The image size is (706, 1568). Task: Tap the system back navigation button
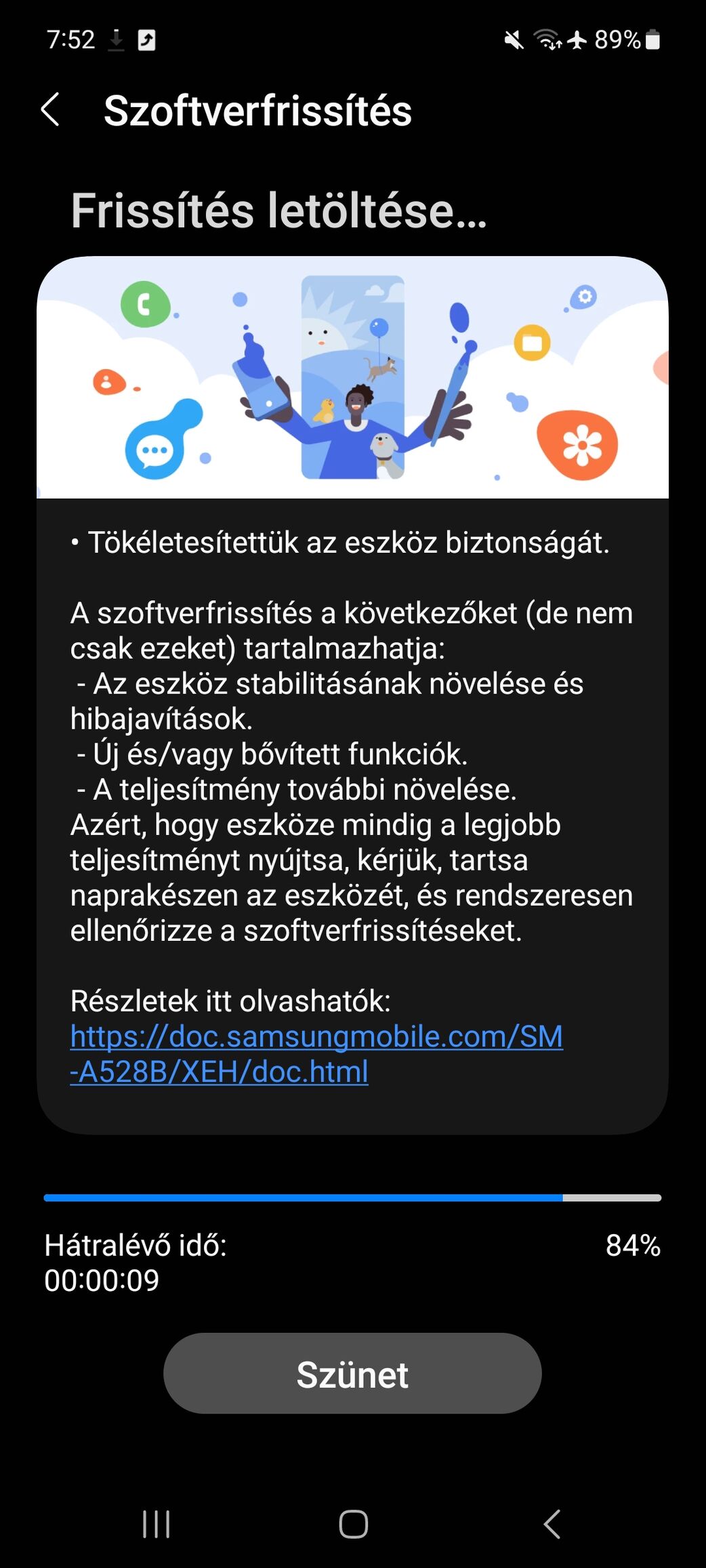tap(552, 1524)
